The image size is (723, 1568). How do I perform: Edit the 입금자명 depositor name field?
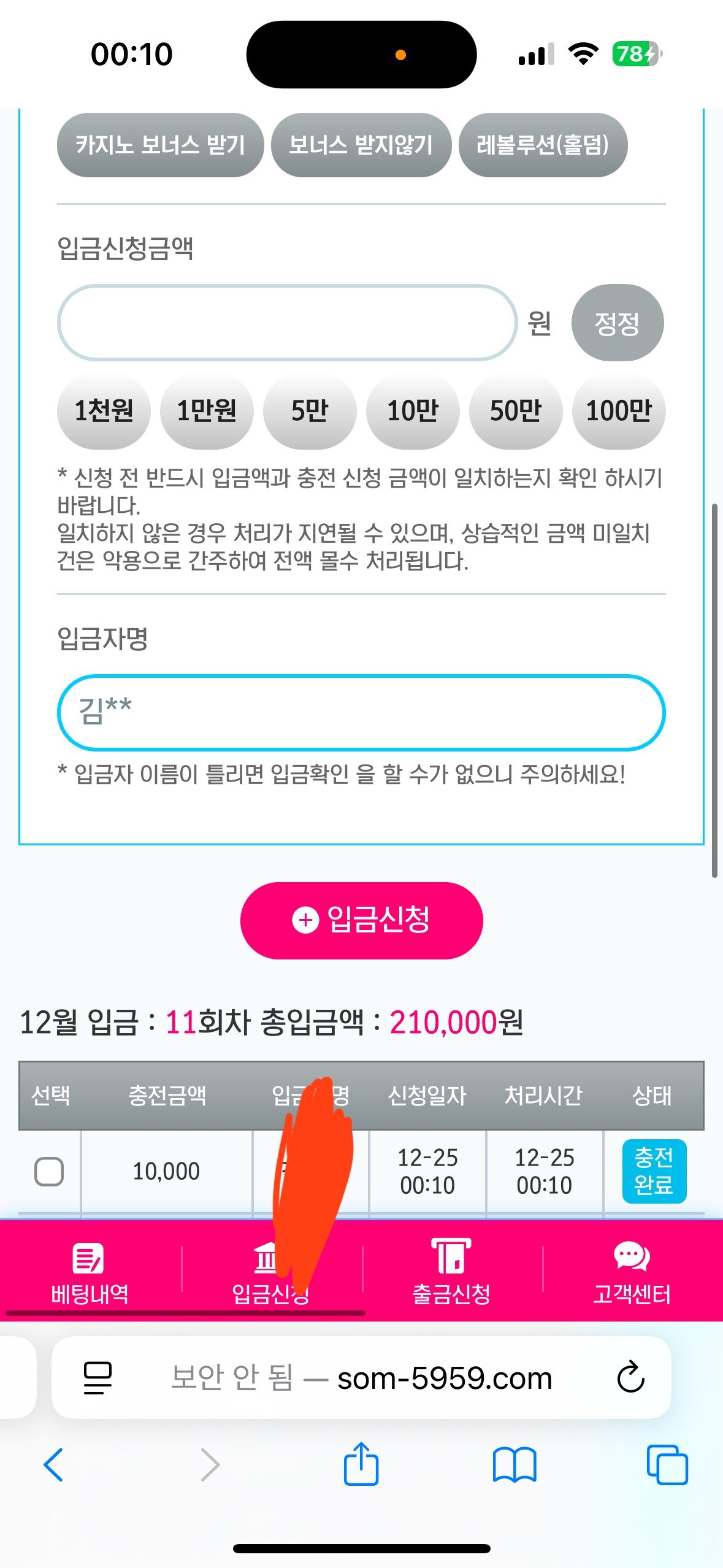coord(361,713)
